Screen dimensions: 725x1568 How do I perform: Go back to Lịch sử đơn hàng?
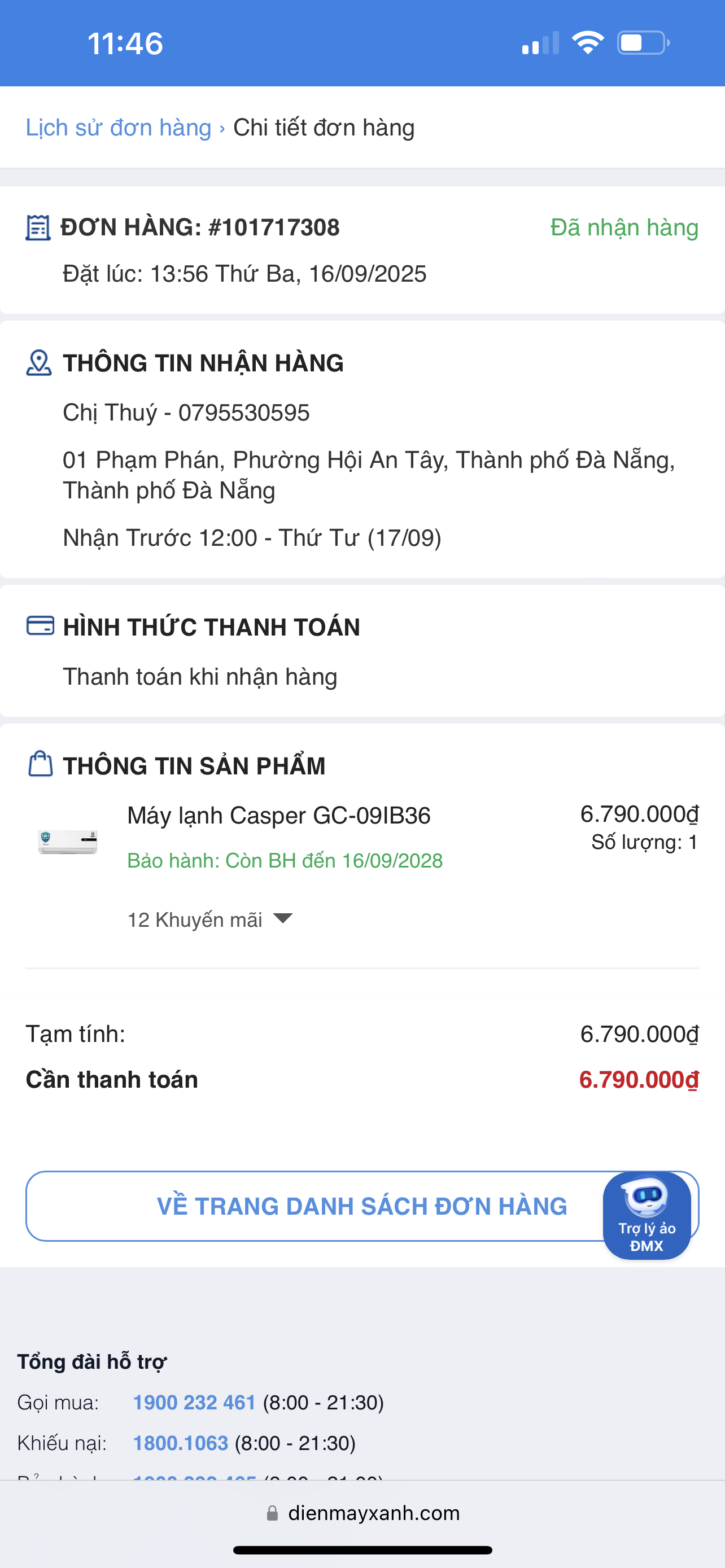tap(118, 128)
